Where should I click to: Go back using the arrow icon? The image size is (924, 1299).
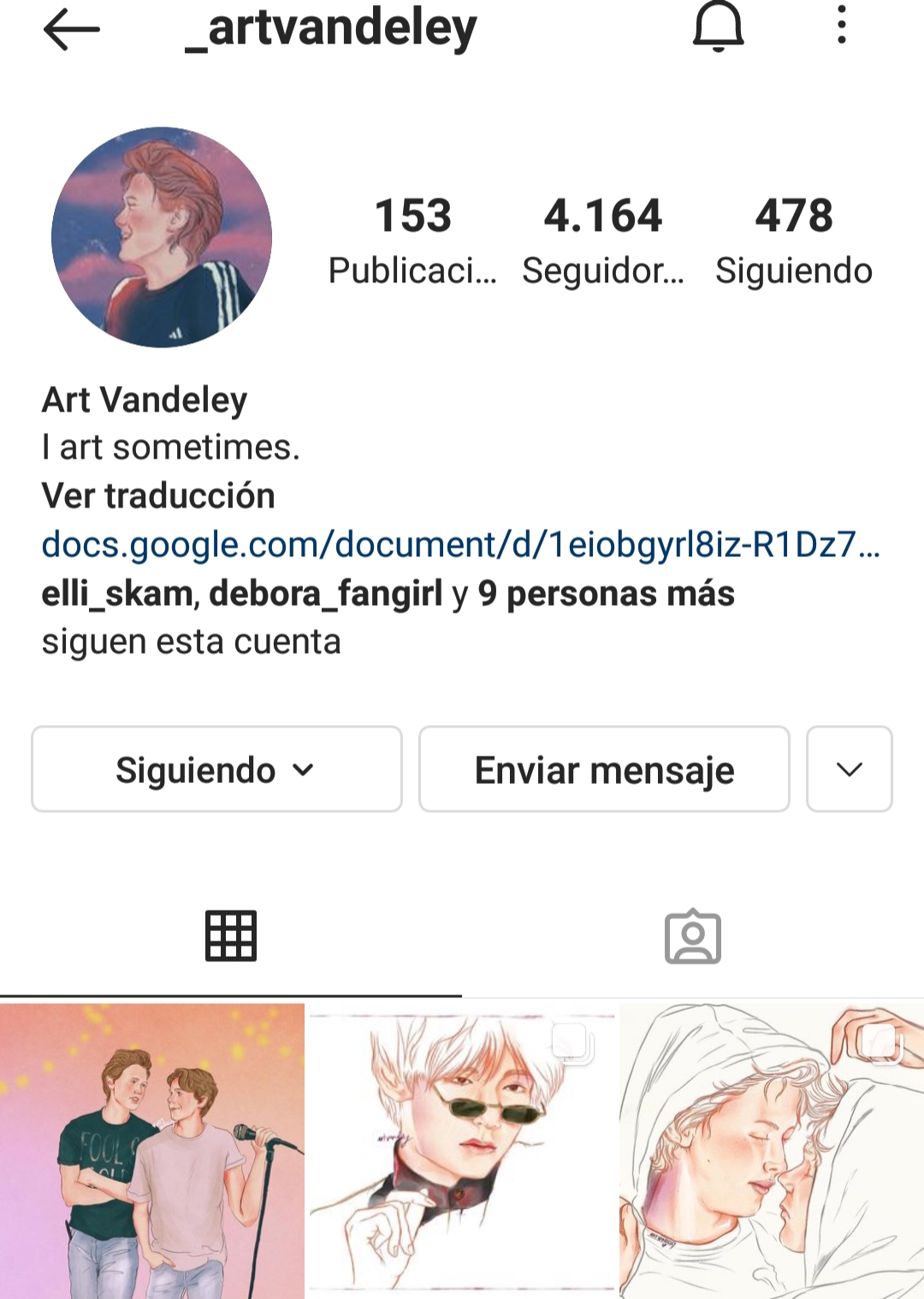[72, 29]
